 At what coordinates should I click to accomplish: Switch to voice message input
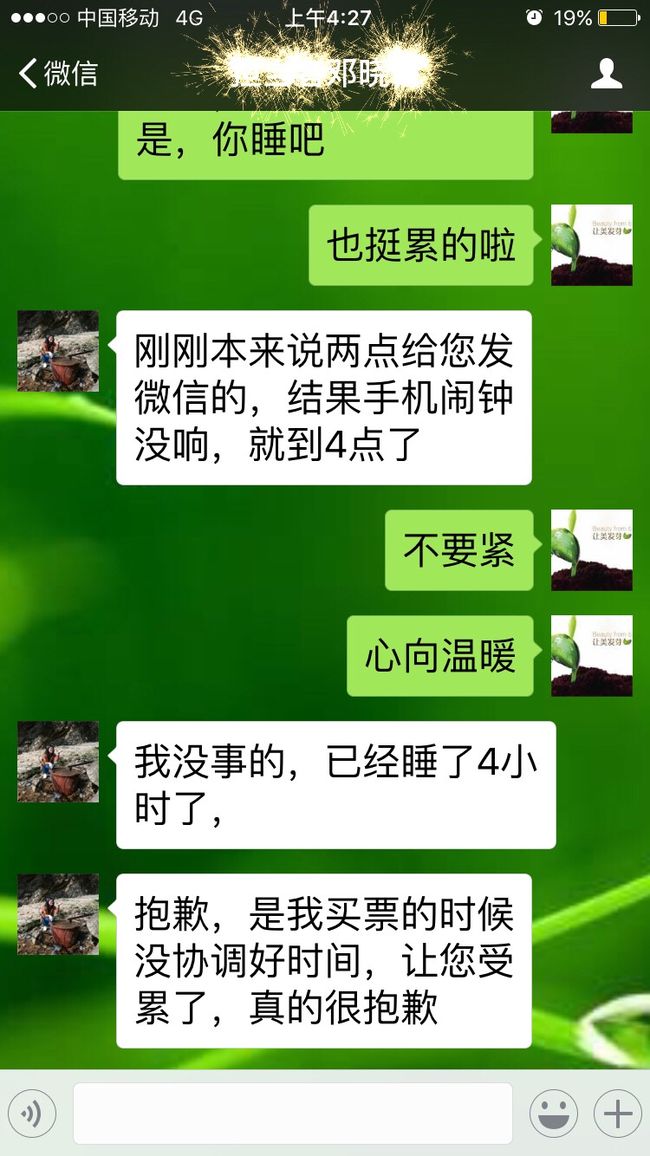32,1113
